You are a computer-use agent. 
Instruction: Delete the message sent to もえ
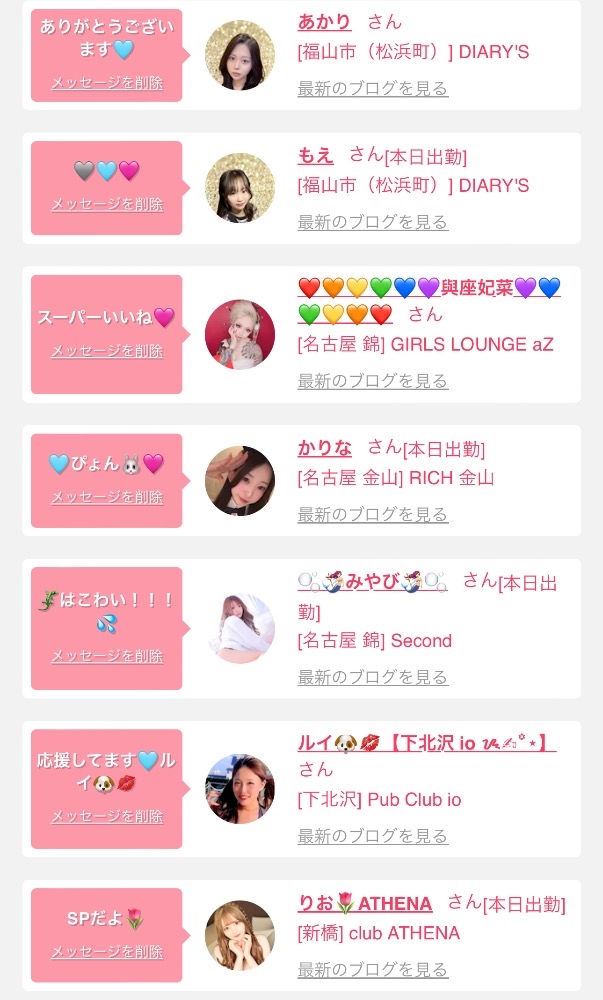pyautogui.click(x=107, y=204)
